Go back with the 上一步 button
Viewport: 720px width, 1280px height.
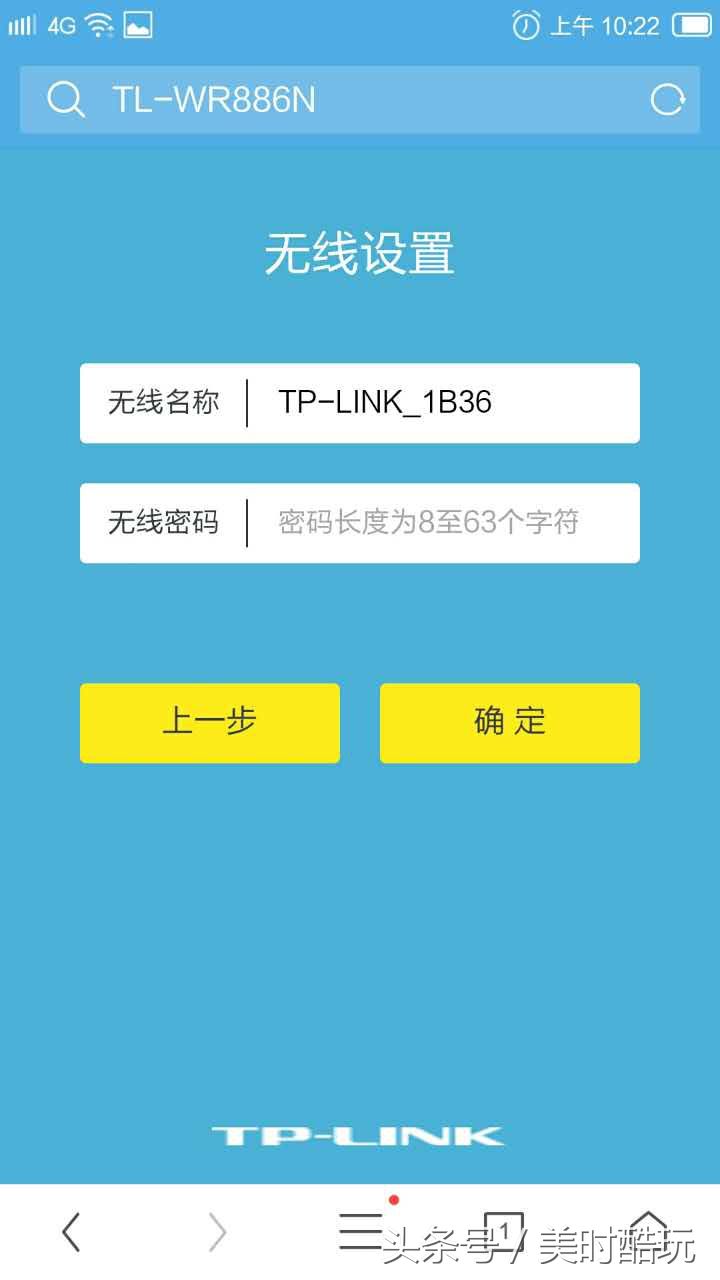coord(210,723)
